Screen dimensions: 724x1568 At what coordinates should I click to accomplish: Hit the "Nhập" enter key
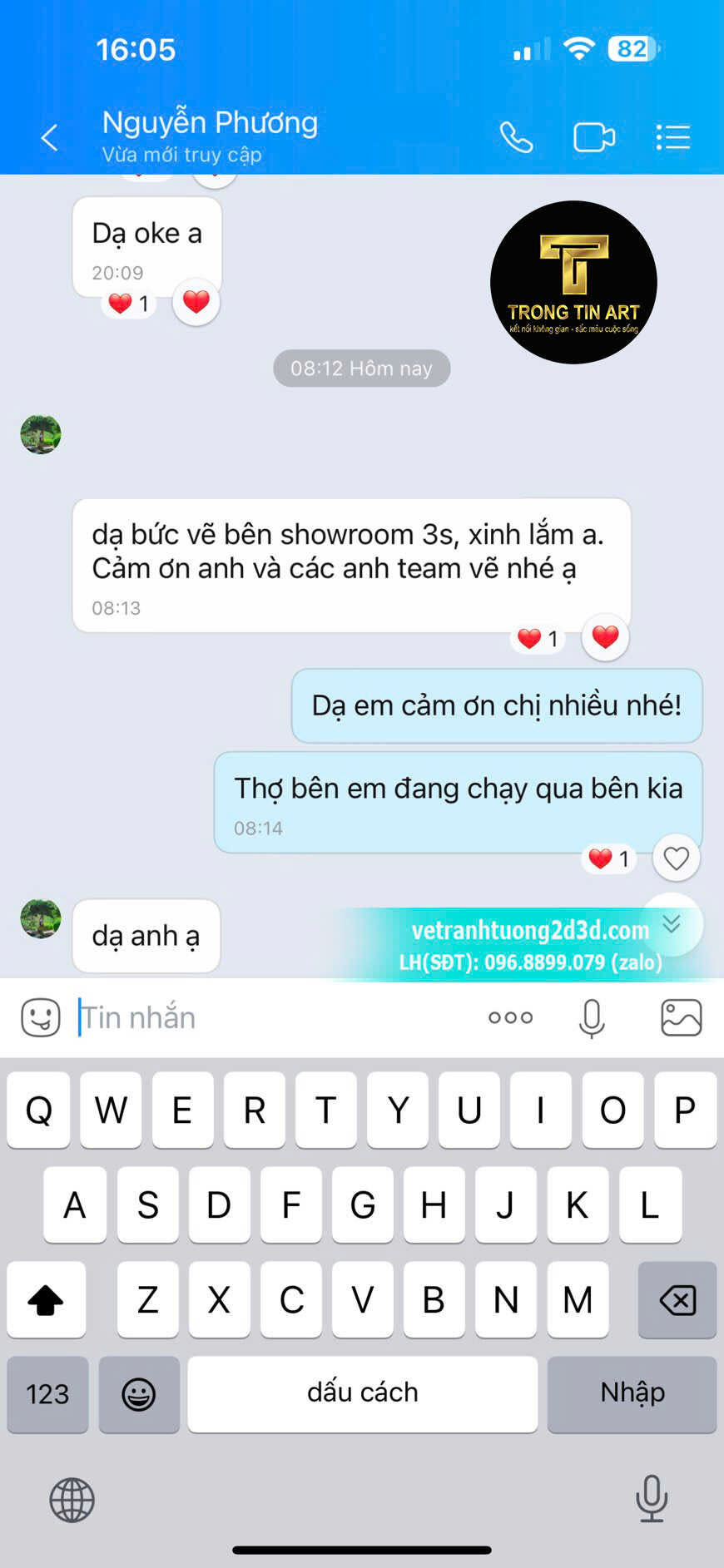click(632, 1394)
